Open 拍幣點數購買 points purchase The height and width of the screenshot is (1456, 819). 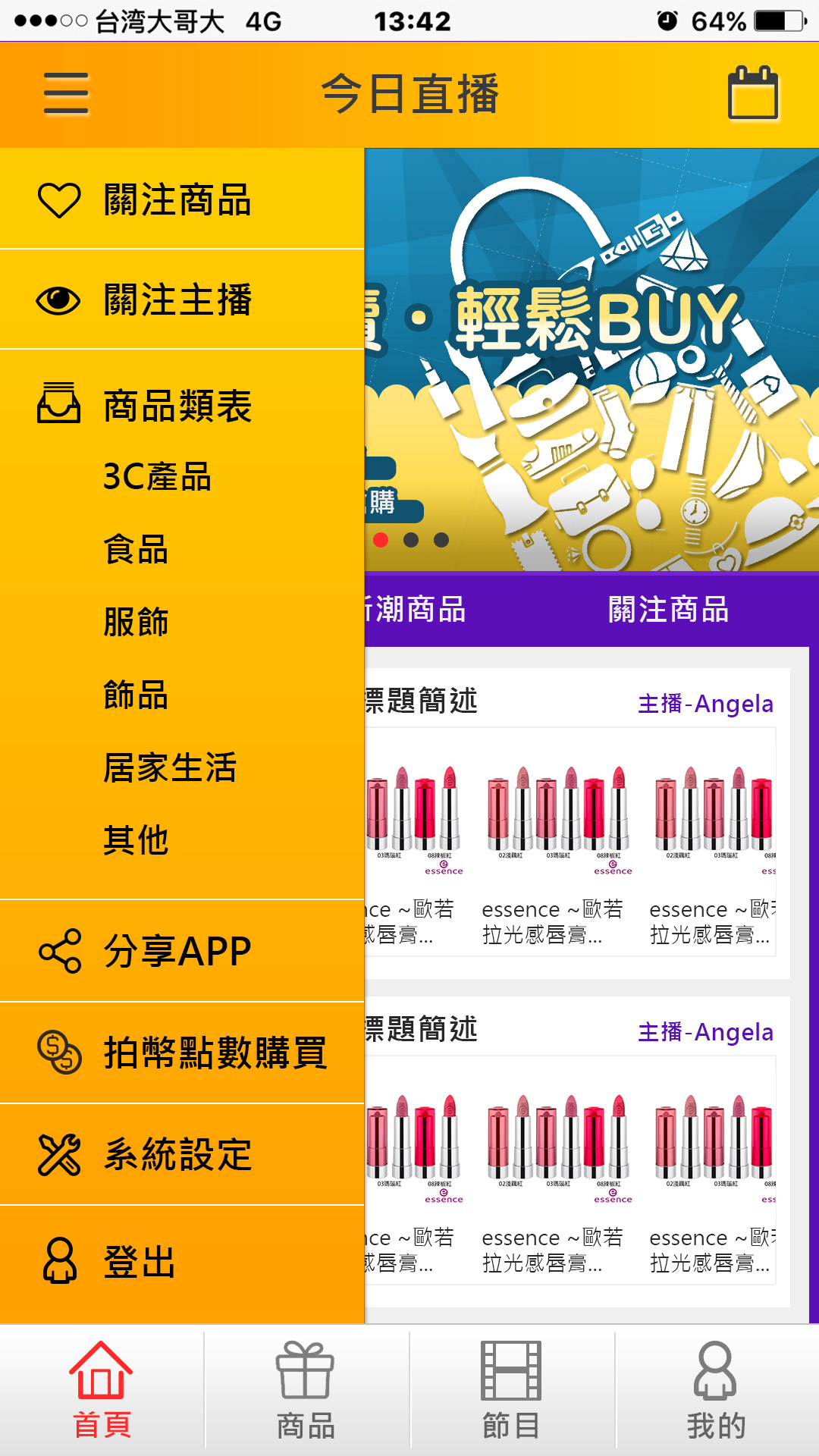tap(215, 1053)
